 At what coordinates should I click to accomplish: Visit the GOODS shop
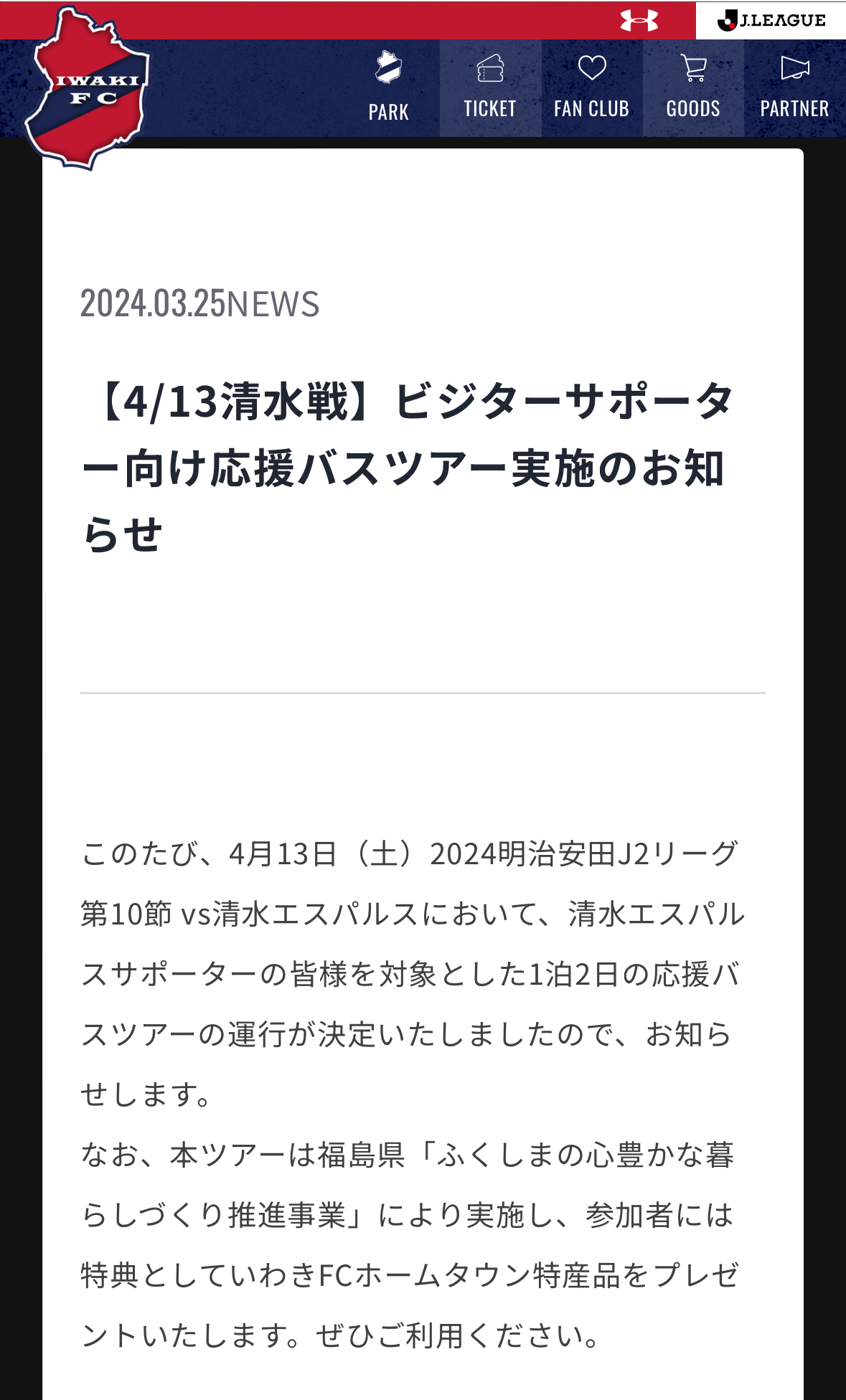(693, 88)
